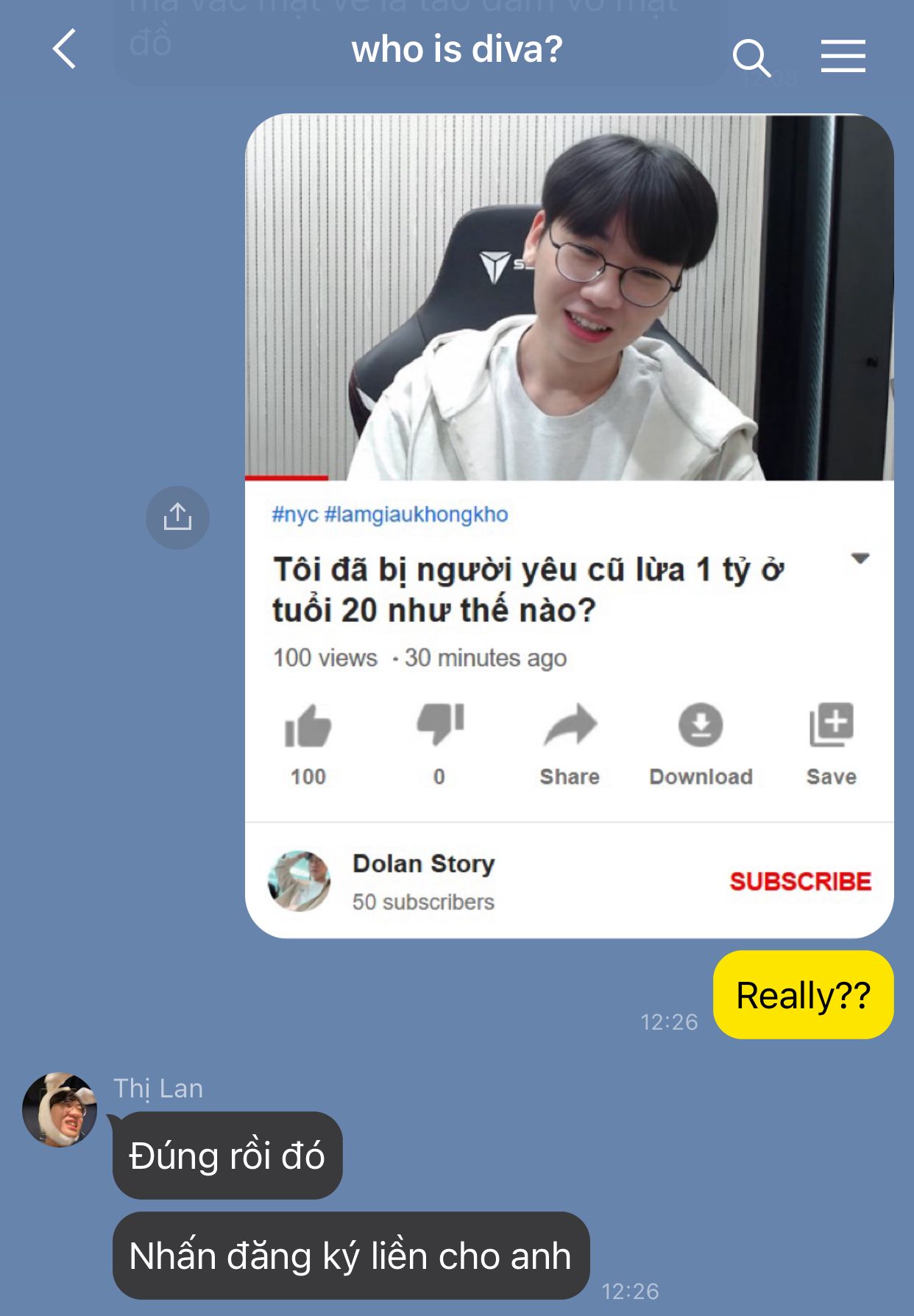Go back from the who is diva? chat
Image resolution: width=914 pixels, height=1316 pixels.
65,49
